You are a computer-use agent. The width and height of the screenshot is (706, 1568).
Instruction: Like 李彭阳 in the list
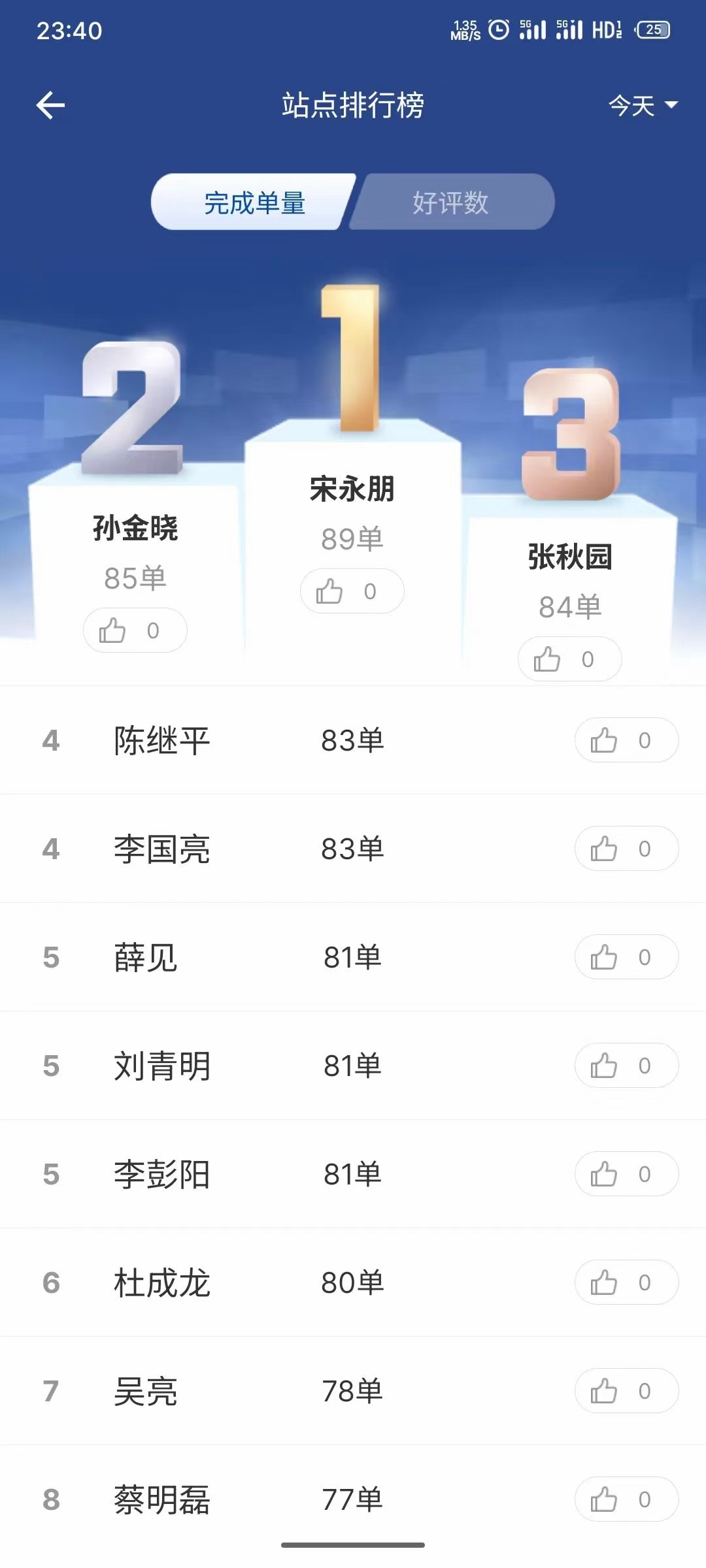coord(626,1174)
